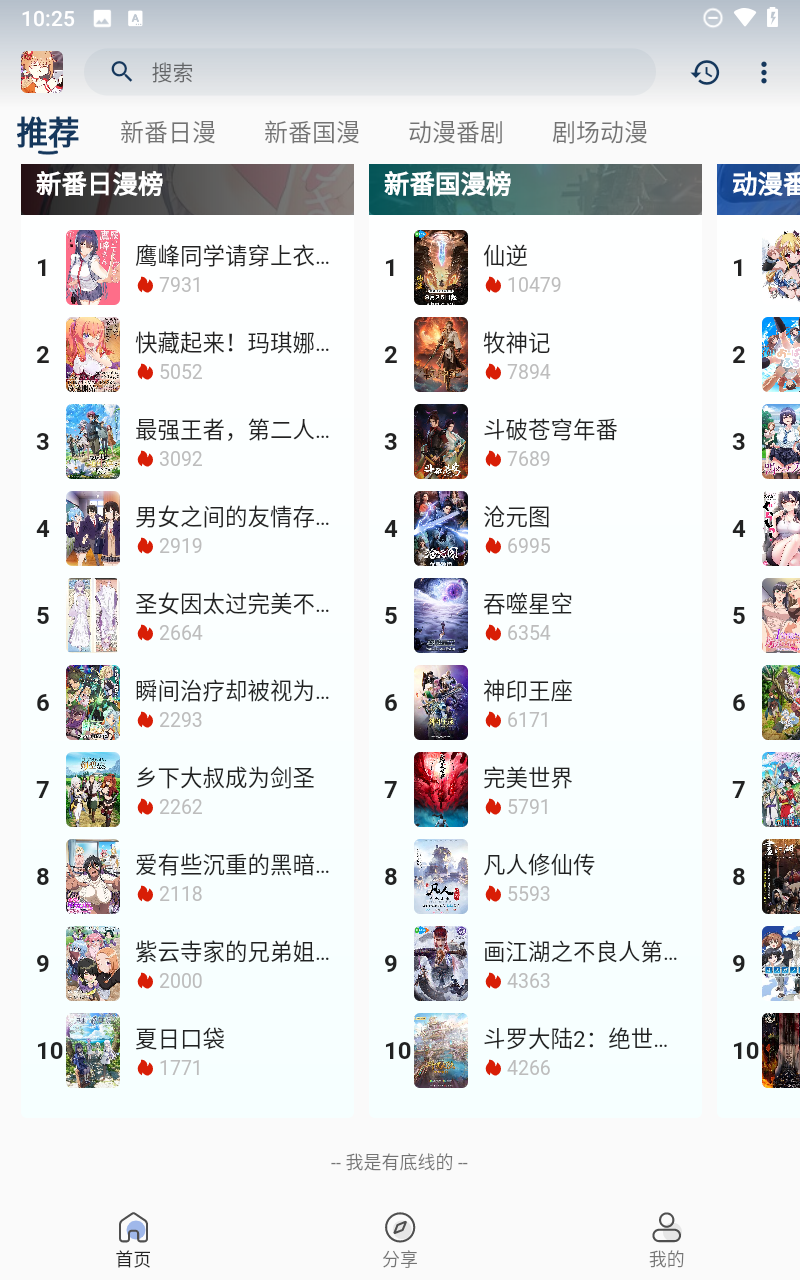
Task: Tap the 搜索 search box
Action: [x=369, y=72]
